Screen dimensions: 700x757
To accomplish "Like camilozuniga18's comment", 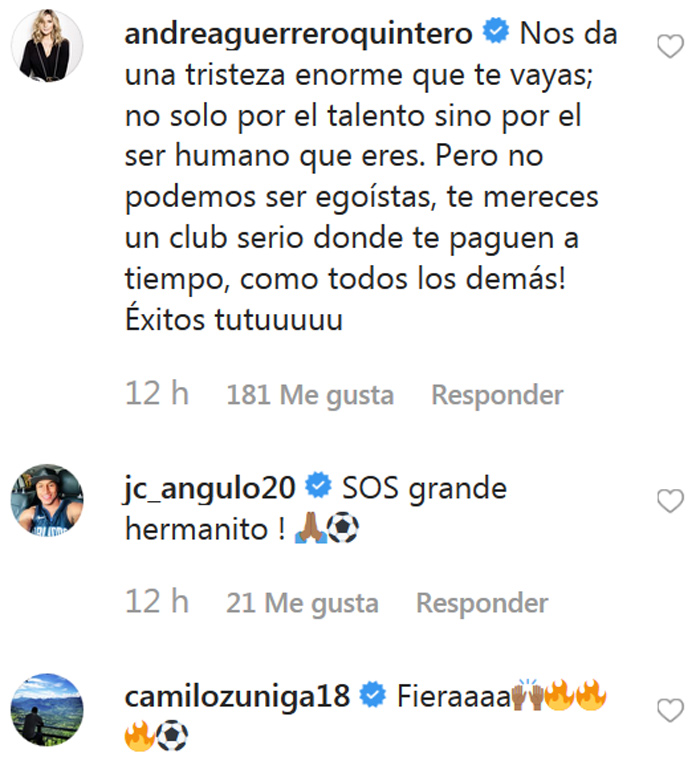I will click(668, 710).
